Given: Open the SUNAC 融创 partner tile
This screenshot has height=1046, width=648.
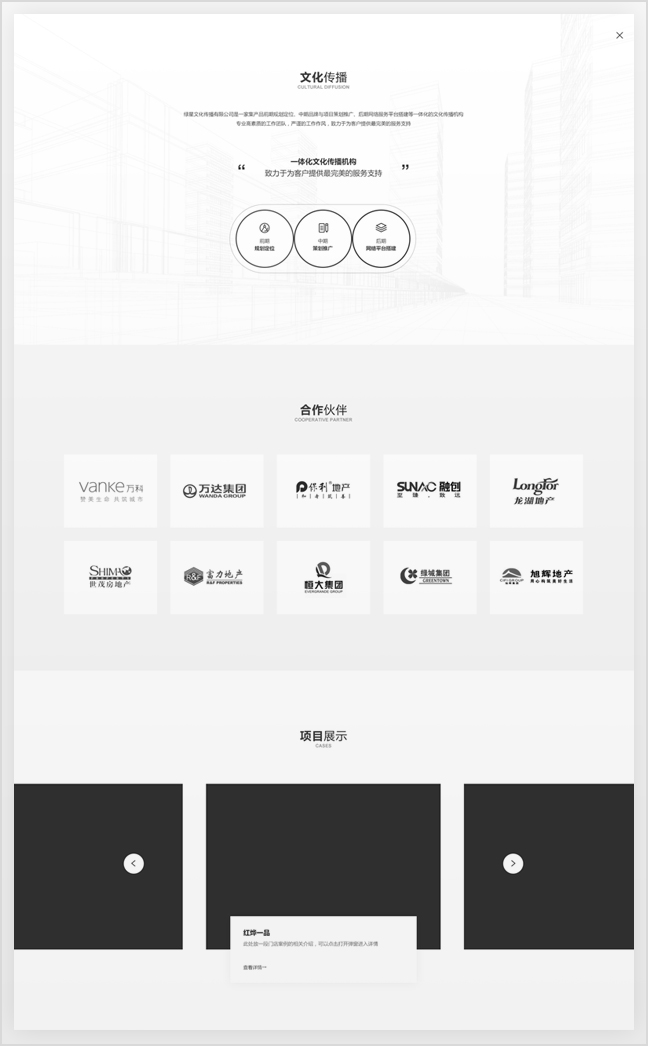Looking at the screenshot, I should pyautogui.click(x=430, y=490).
